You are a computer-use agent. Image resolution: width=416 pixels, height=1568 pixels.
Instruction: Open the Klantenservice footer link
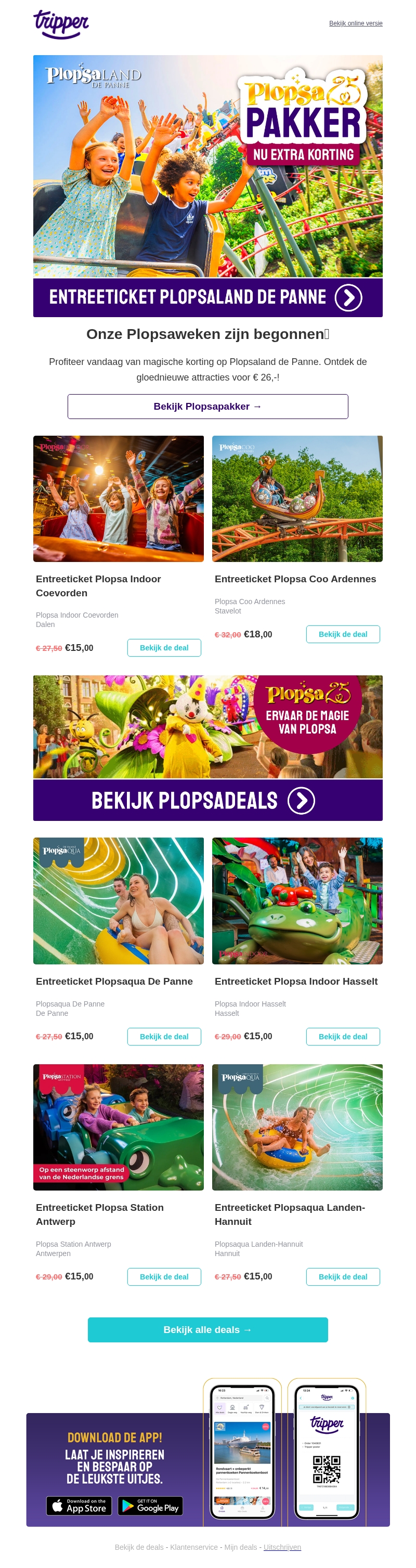(193, 1547)
